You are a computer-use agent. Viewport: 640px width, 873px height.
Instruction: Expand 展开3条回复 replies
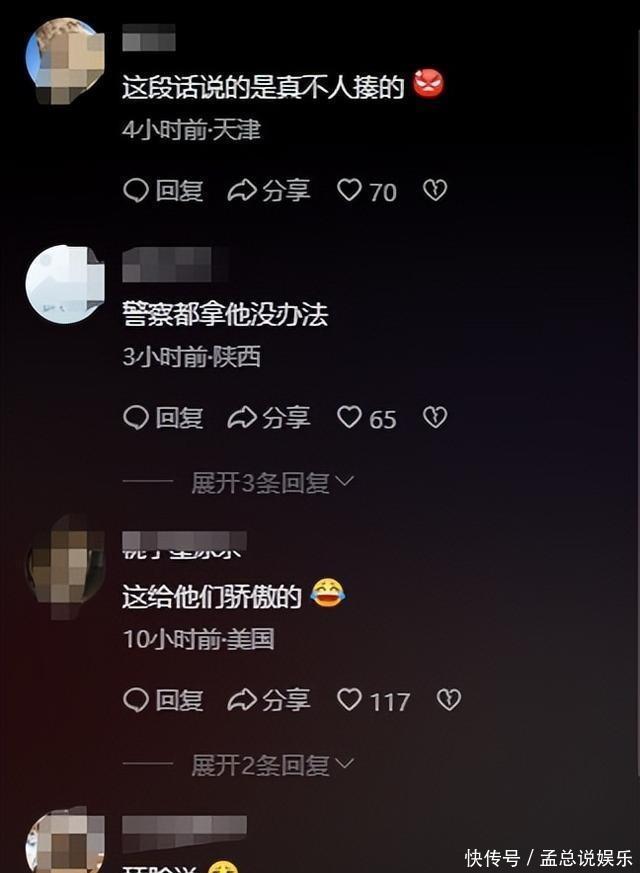tap(272, 483)
